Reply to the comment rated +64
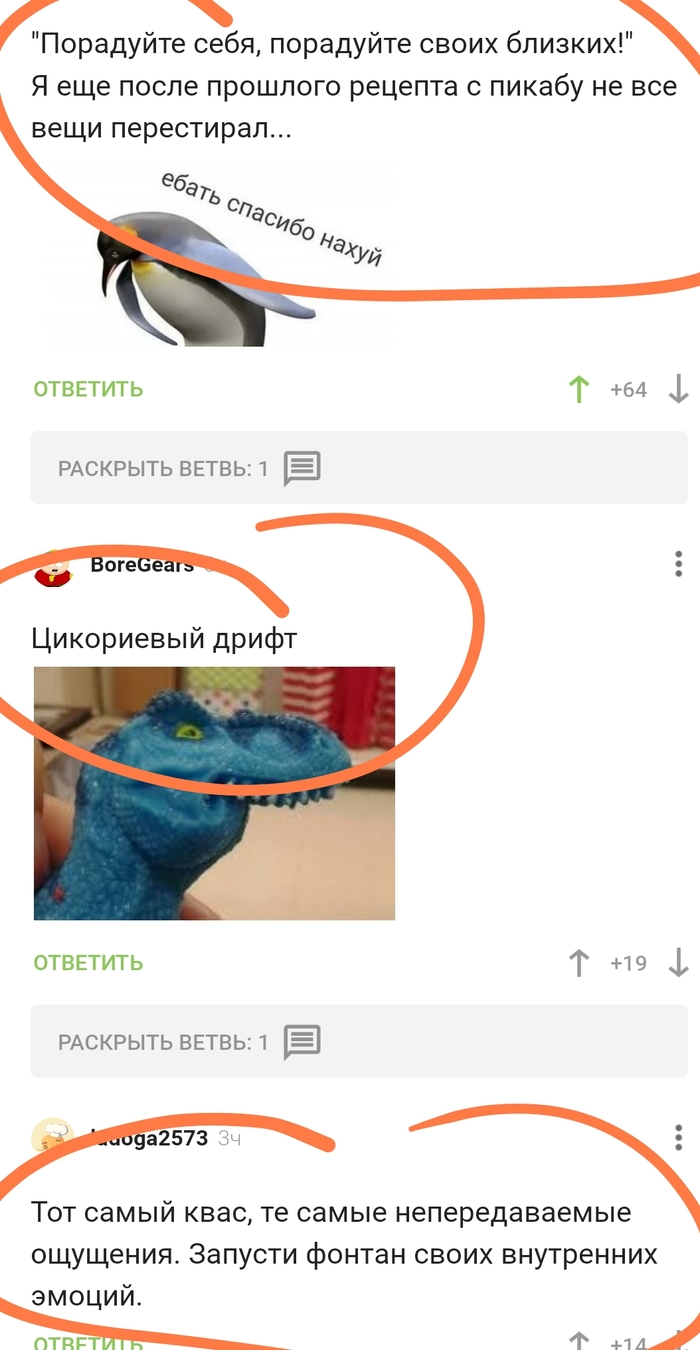Image resolution: width=700 pixels, height=1350 pixels. (88, 389)
